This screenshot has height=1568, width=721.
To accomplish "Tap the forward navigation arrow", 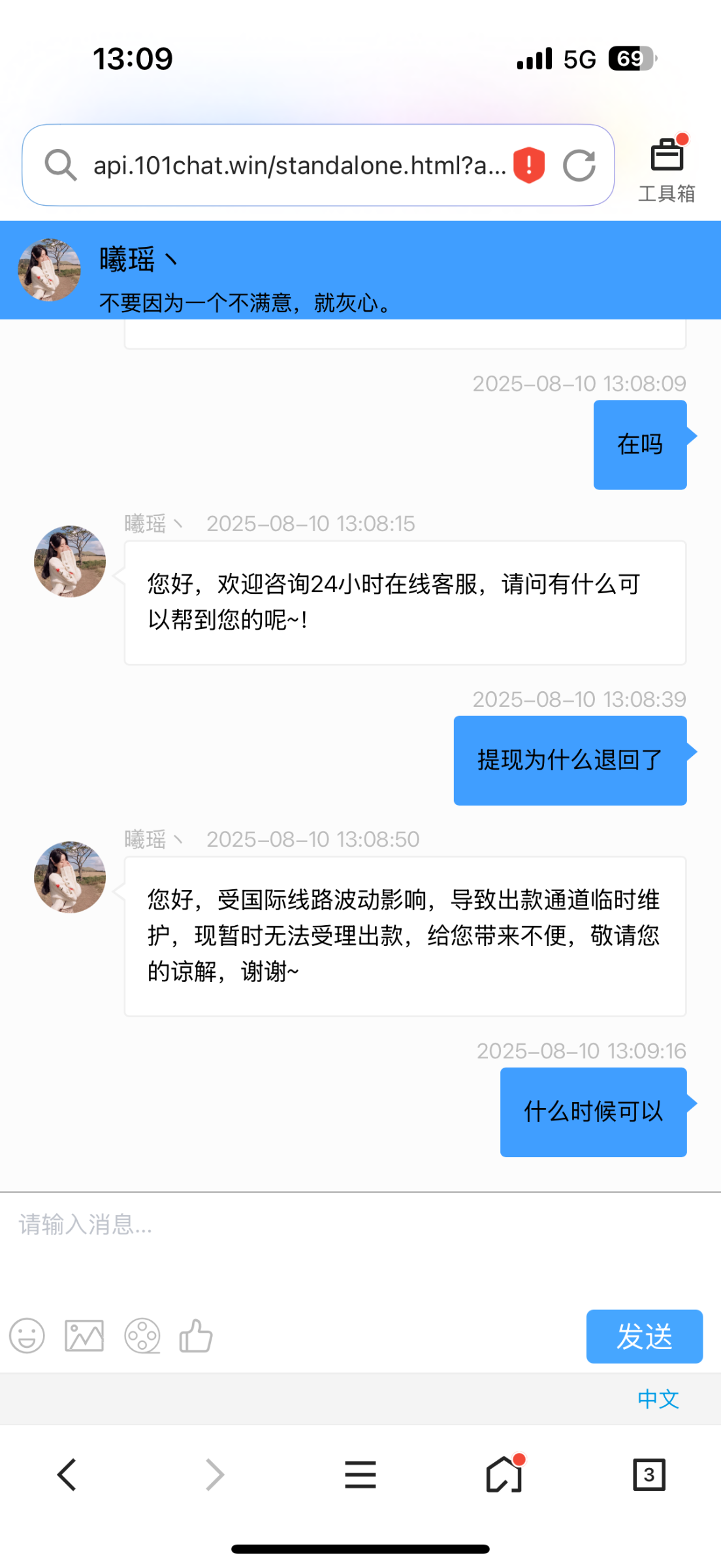I will [214, 1475].
